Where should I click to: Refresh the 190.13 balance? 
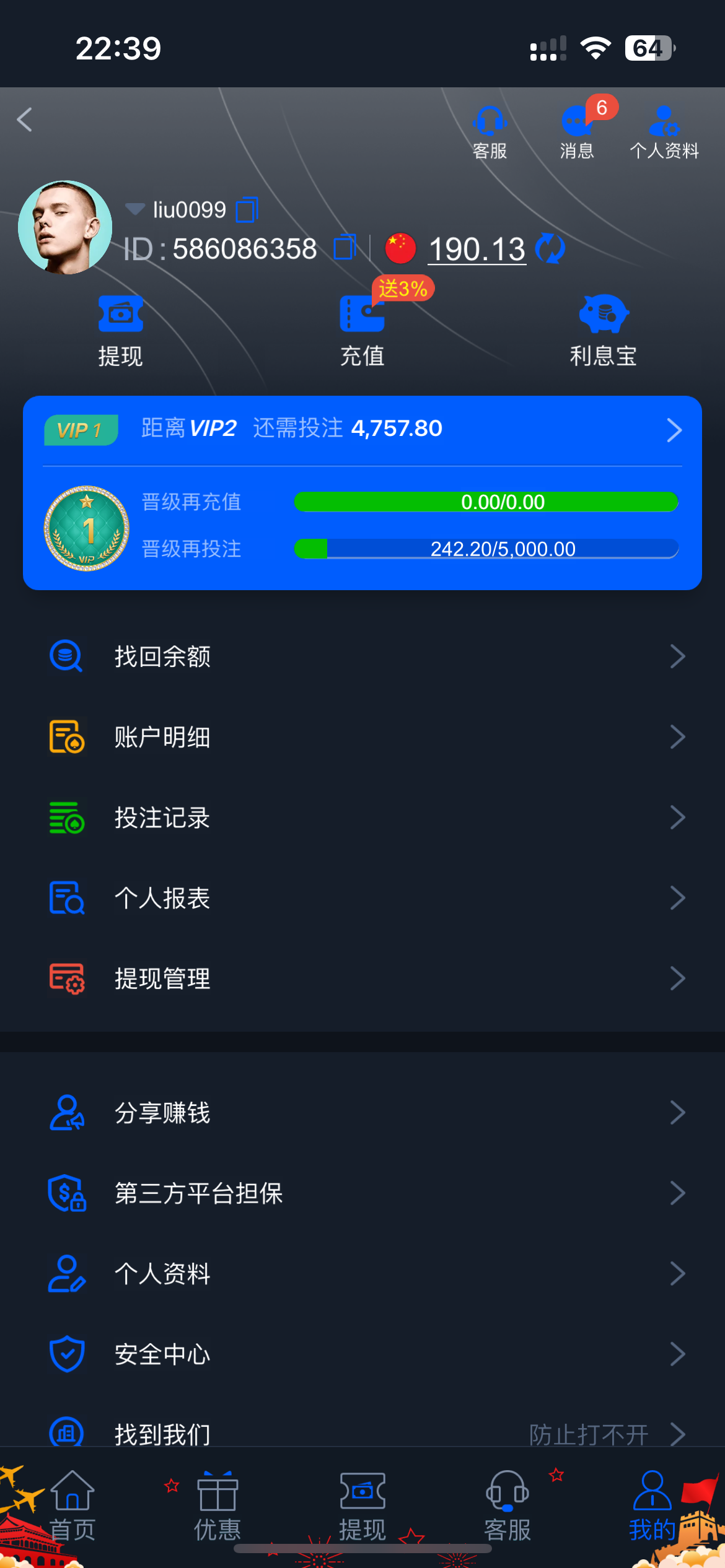[x=550, y=249]
